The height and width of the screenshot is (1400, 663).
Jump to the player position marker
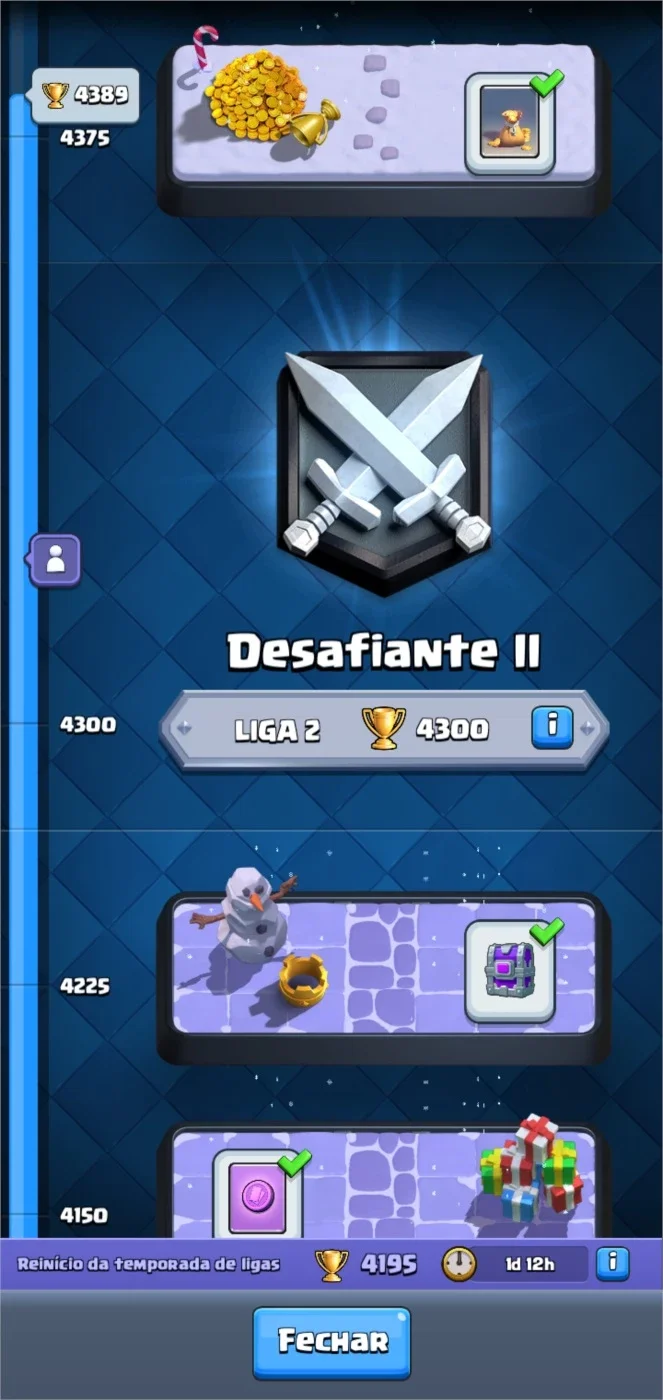[55, 559]
